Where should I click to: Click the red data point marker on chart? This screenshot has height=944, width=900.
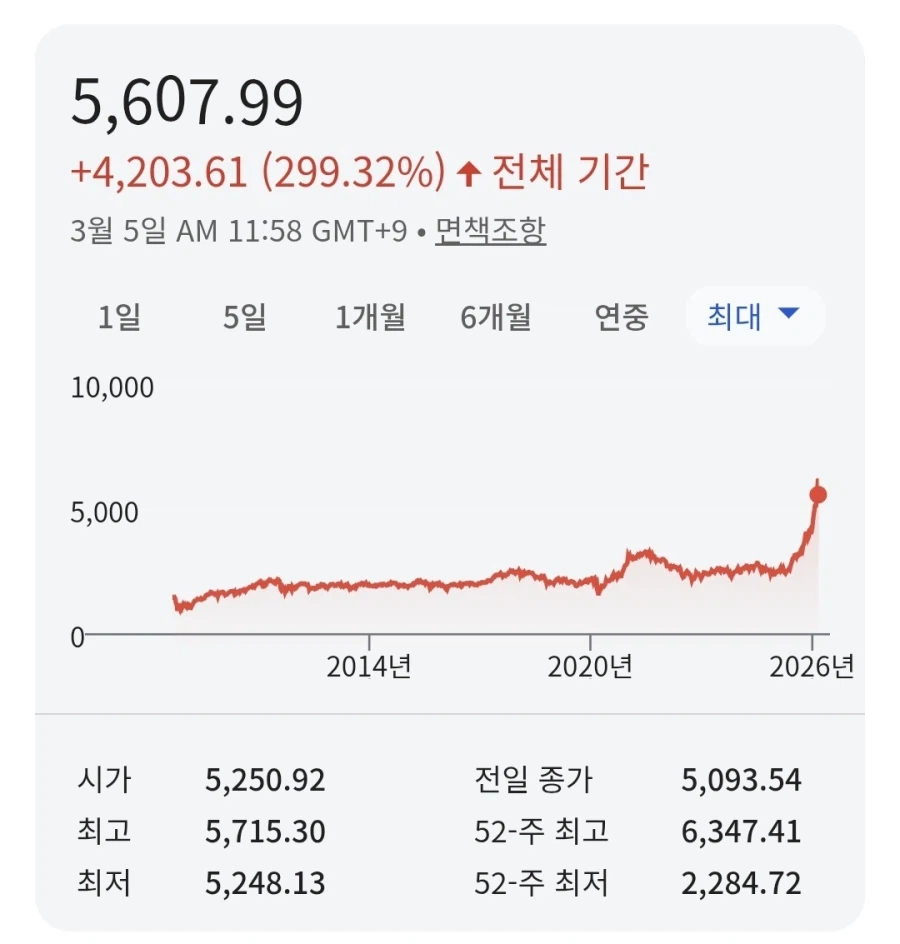click(817, 494)
